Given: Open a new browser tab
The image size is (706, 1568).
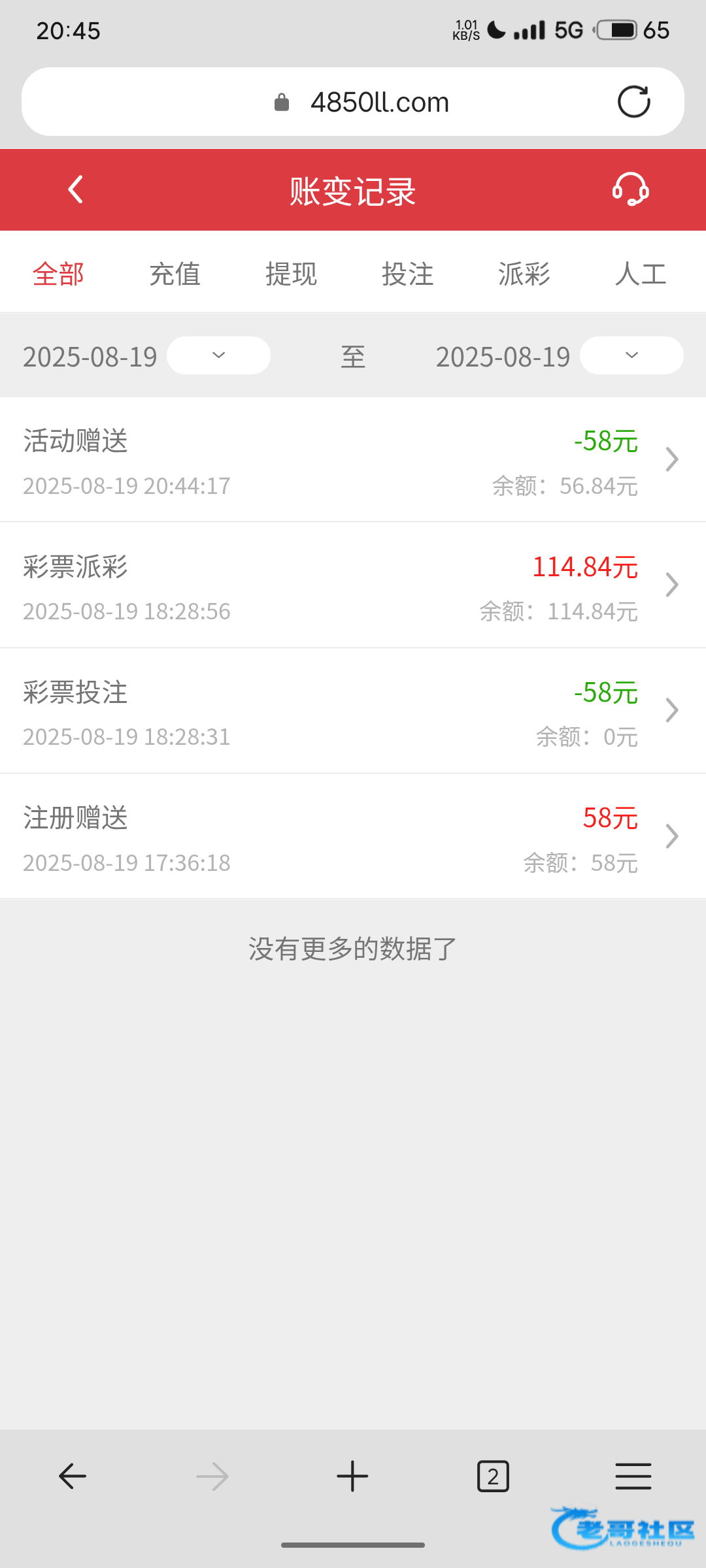Looking at the screenshot, I should pos(352,1477).
